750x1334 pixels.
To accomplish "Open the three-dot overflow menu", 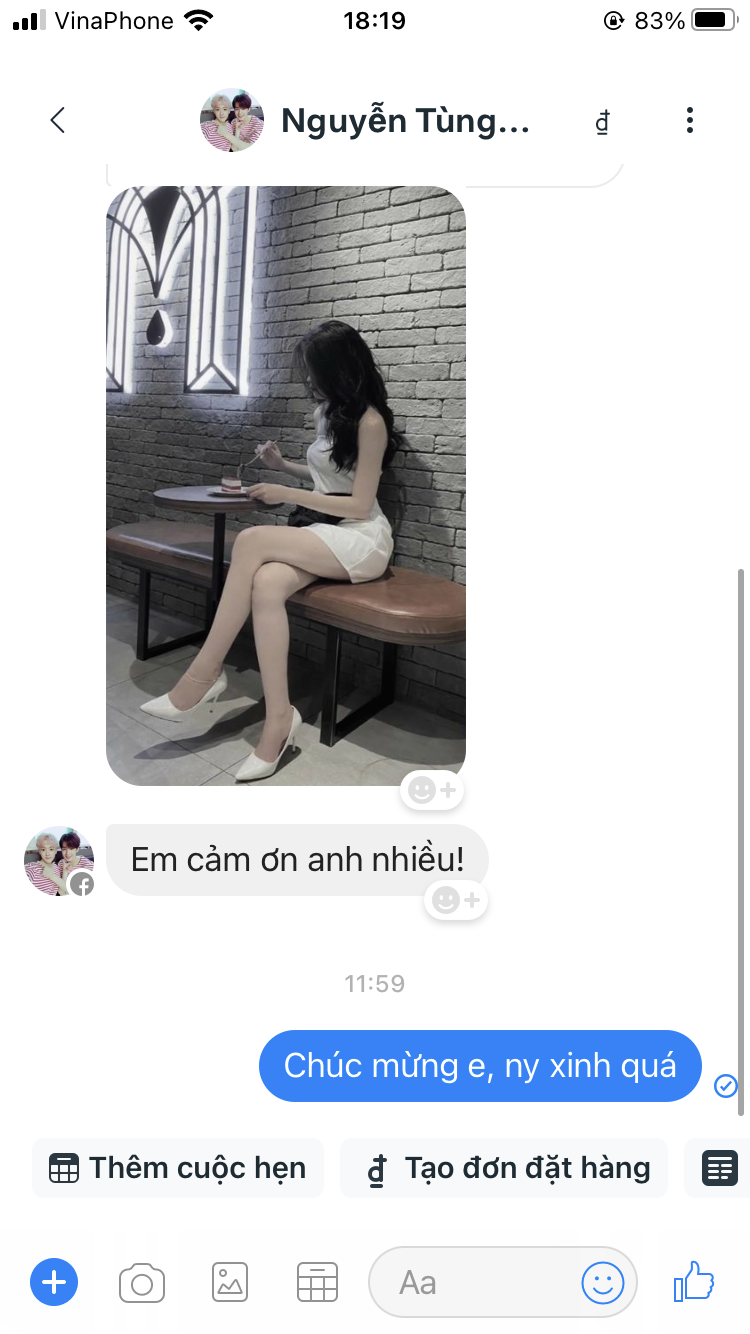I will click(x=689, y=121).
